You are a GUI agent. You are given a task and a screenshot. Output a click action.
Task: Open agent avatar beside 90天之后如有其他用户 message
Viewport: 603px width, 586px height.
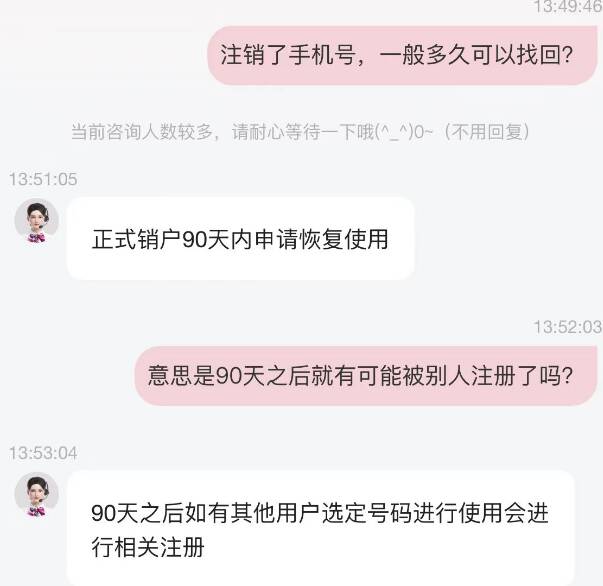tap(37, 494)
